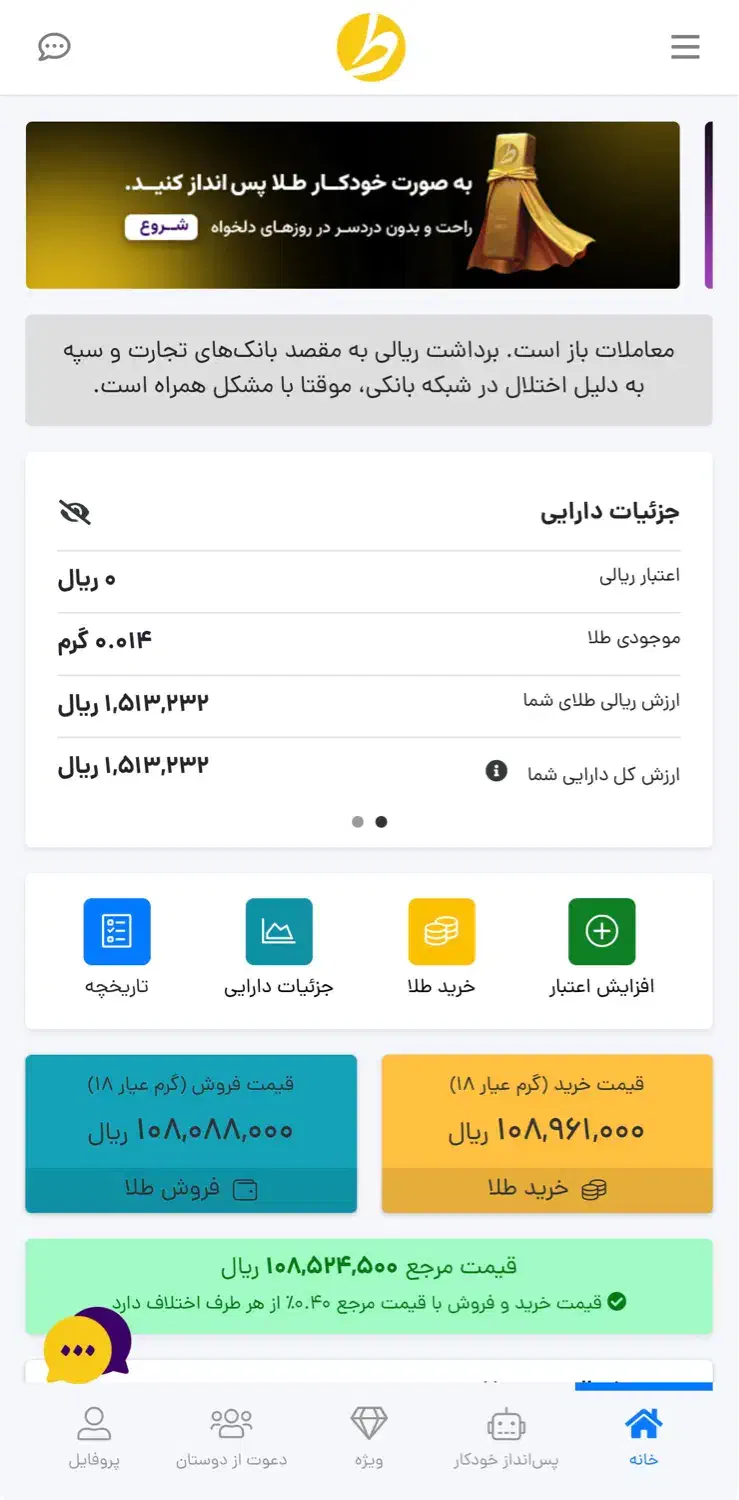Tap خرید طلا button under buy price
This screenshot has width=739, height=1500.
click(547, 1189)
